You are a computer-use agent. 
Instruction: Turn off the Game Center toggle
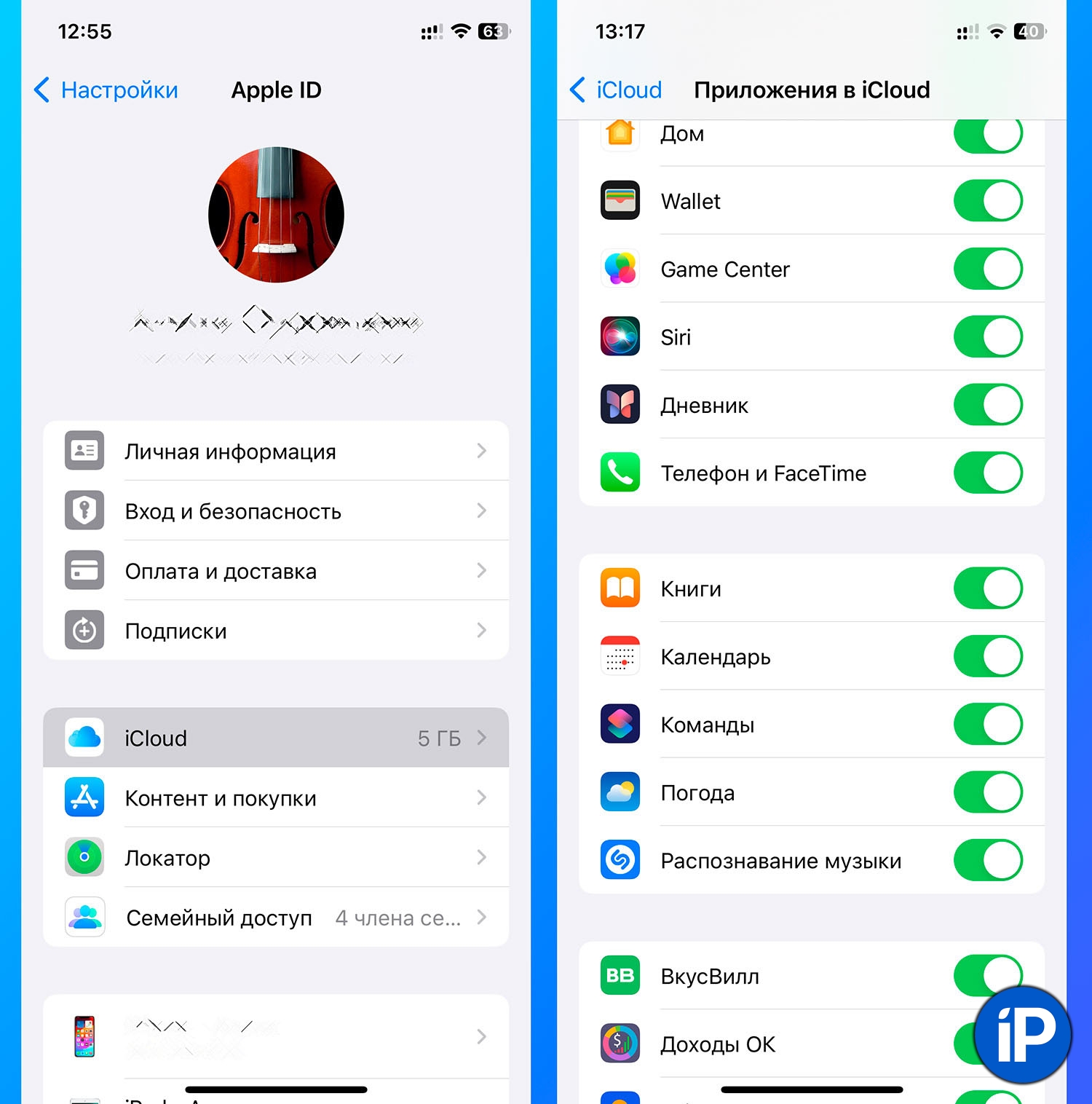tap(988, 269)
